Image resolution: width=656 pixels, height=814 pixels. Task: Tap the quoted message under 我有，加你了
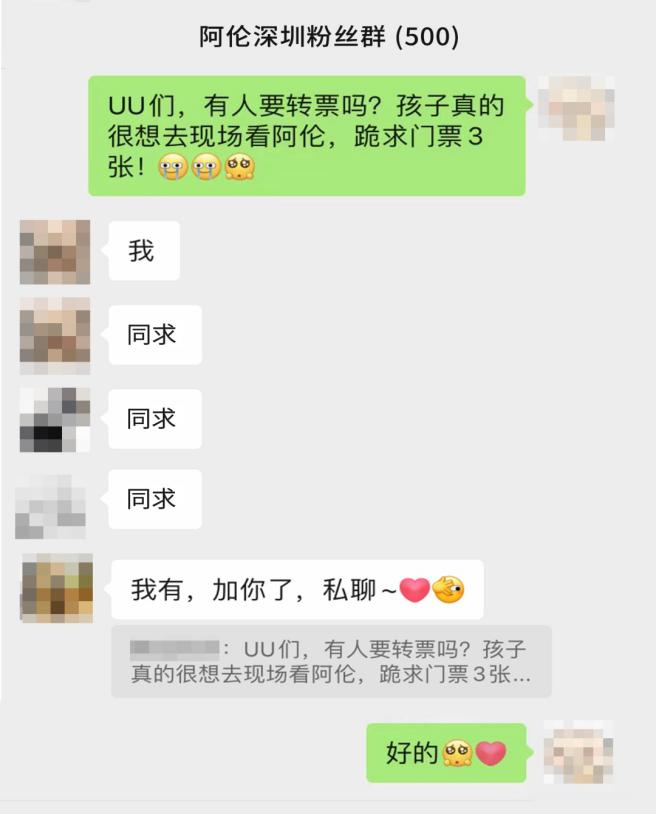[x=331, y=661]
